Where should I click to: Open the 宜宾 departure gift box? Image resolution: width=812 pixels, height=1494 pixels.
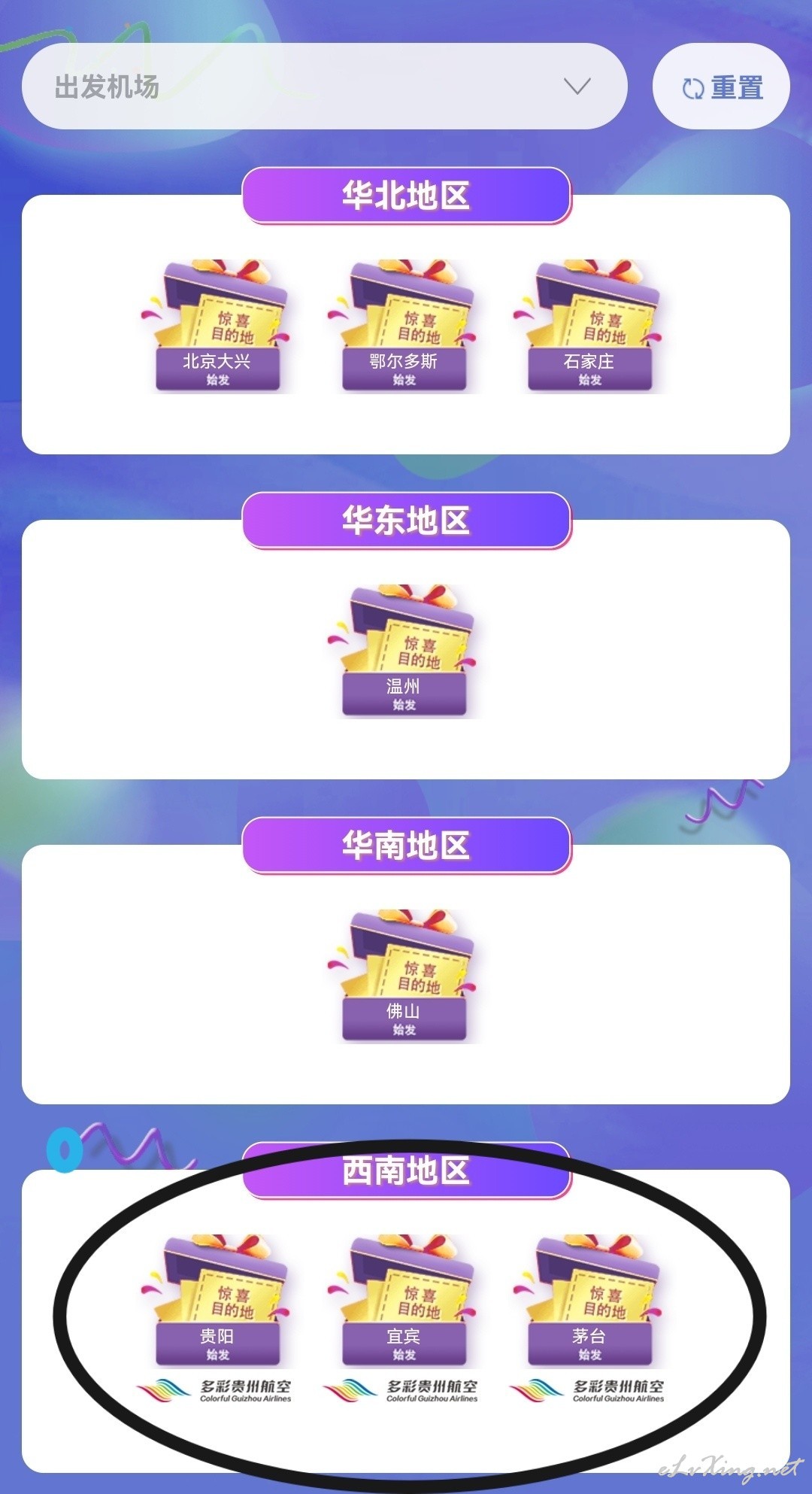pos(404,1301)
